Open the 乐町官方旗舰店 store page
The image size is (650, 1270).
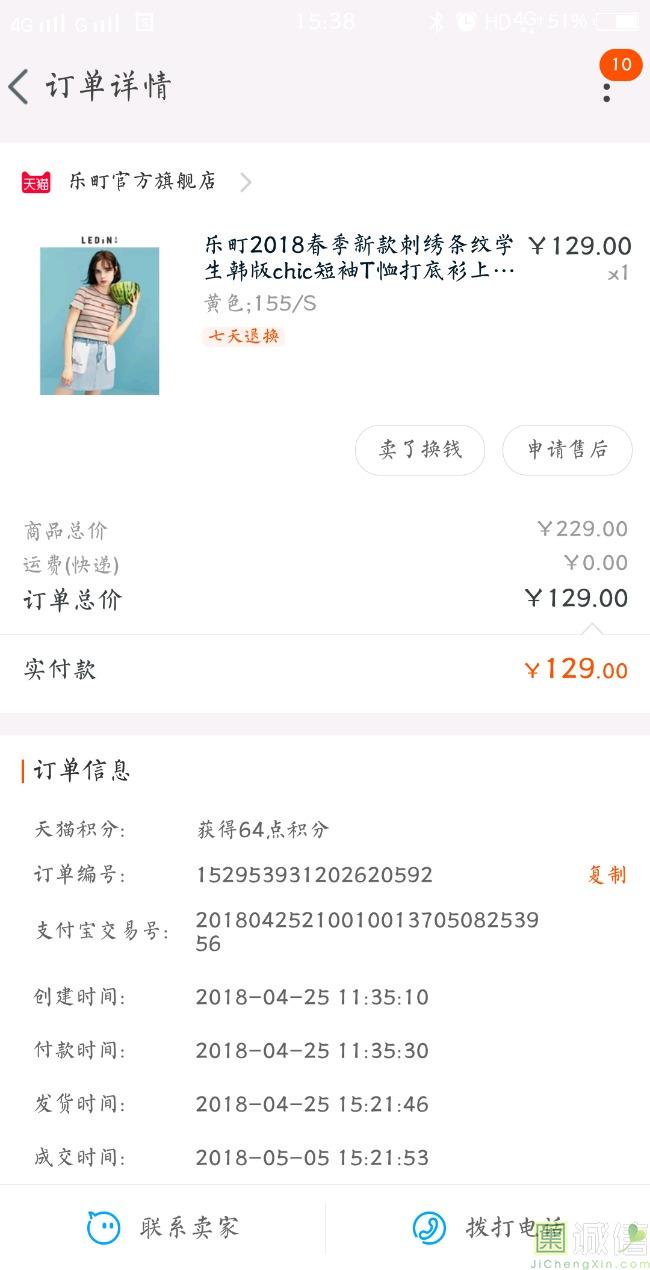point(142,181)
